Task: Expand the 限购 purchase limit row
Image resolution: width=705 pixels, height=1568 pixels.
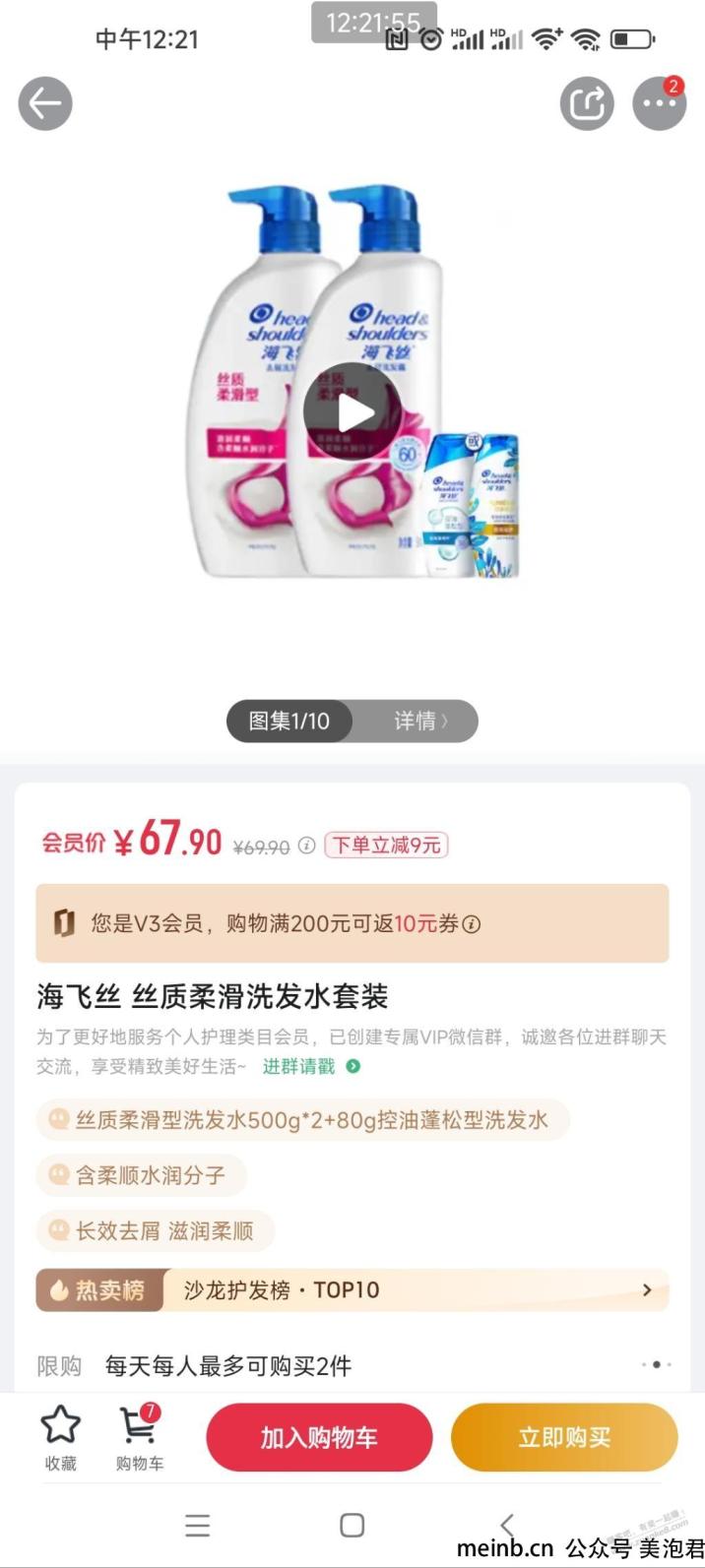Action: coord(655,1365)
